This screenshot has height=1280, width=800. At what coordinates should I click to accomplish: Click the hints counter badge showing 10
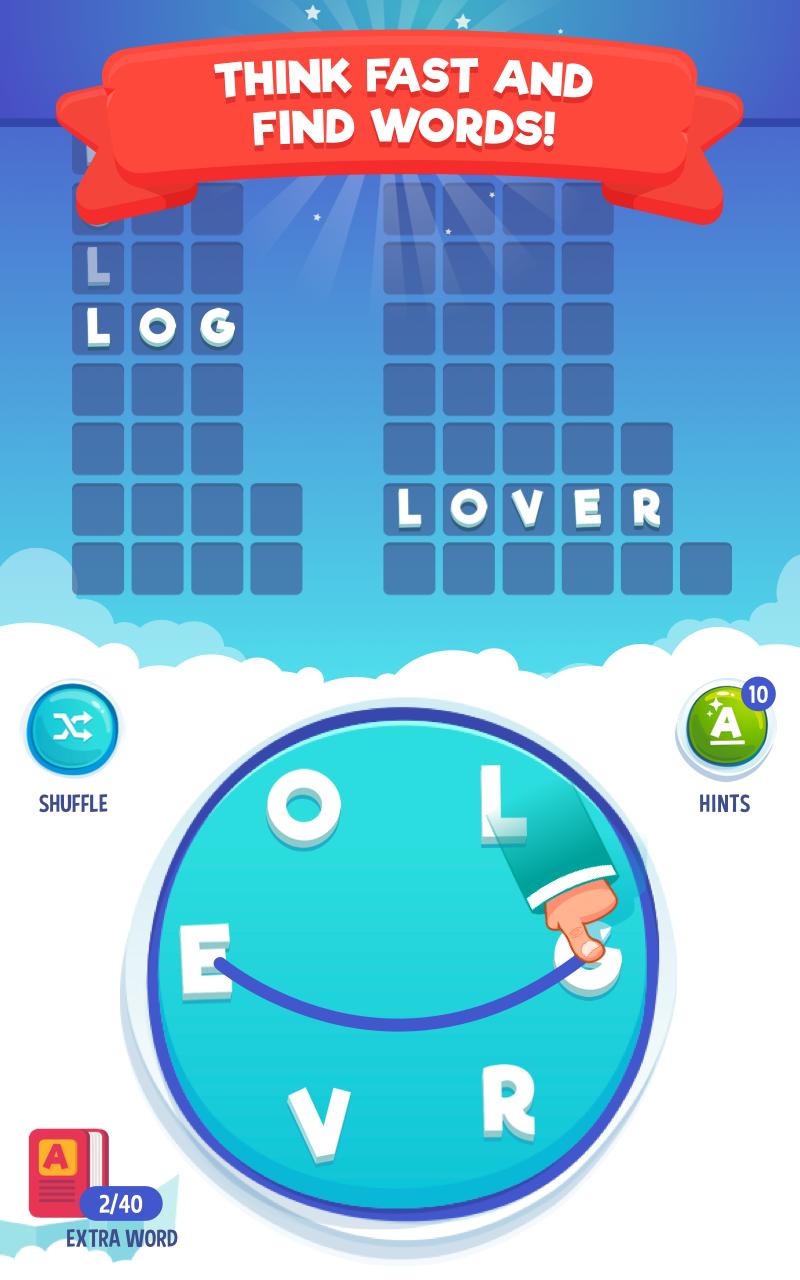click(x=756, y=693)
